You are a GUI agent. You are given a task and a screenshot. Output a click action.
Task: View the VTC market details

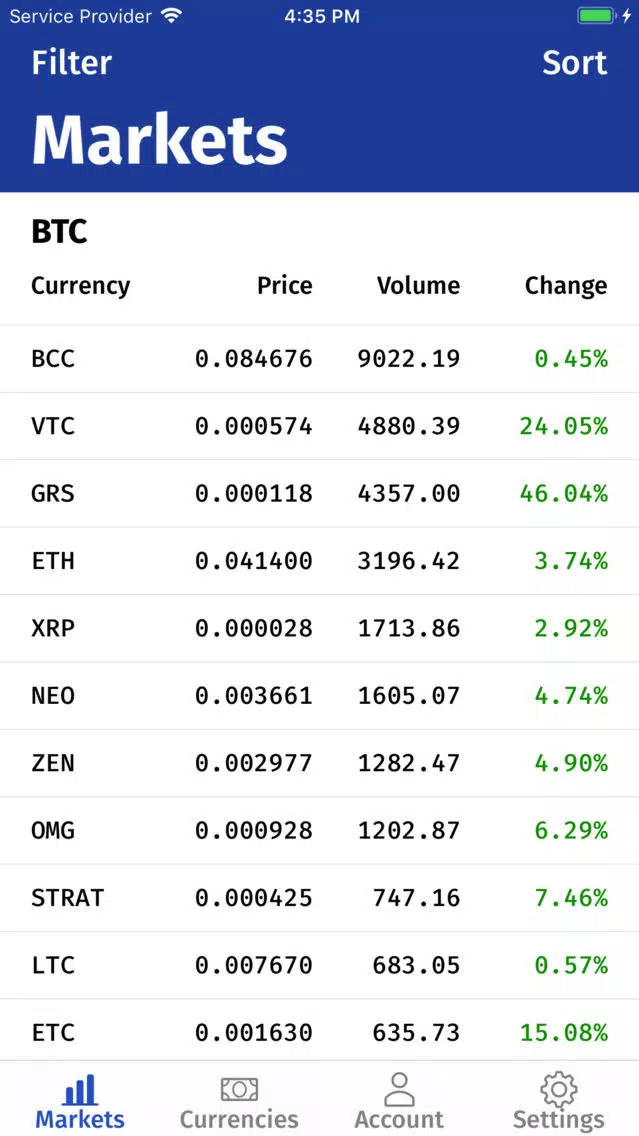click(x=320, y=426)
